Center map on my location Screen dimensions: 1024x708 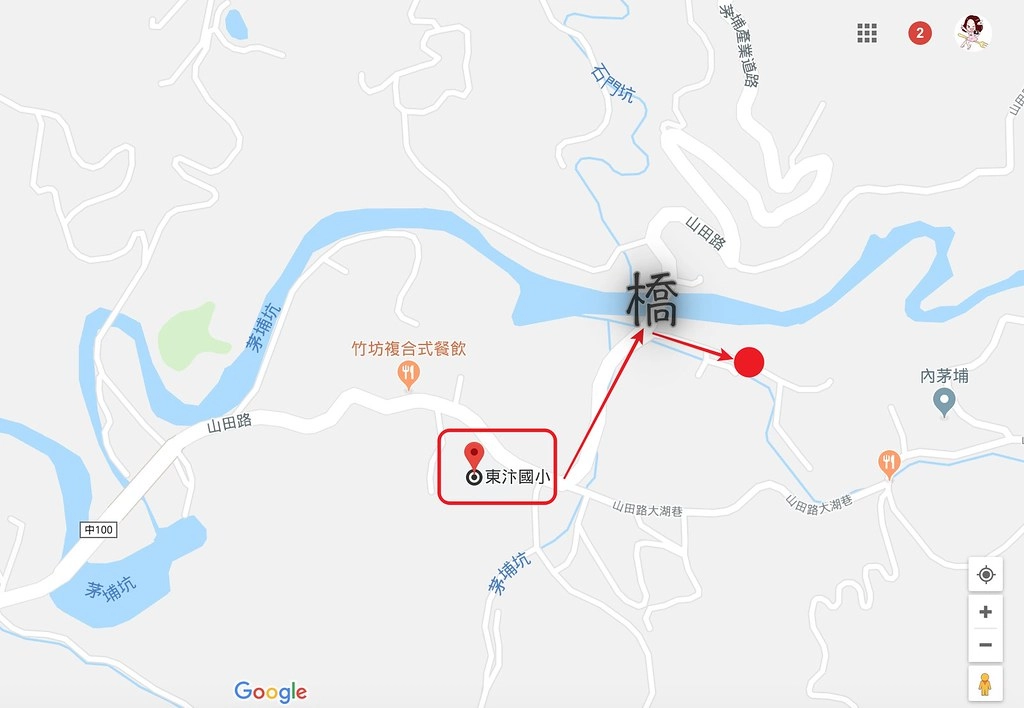point(985,574)
